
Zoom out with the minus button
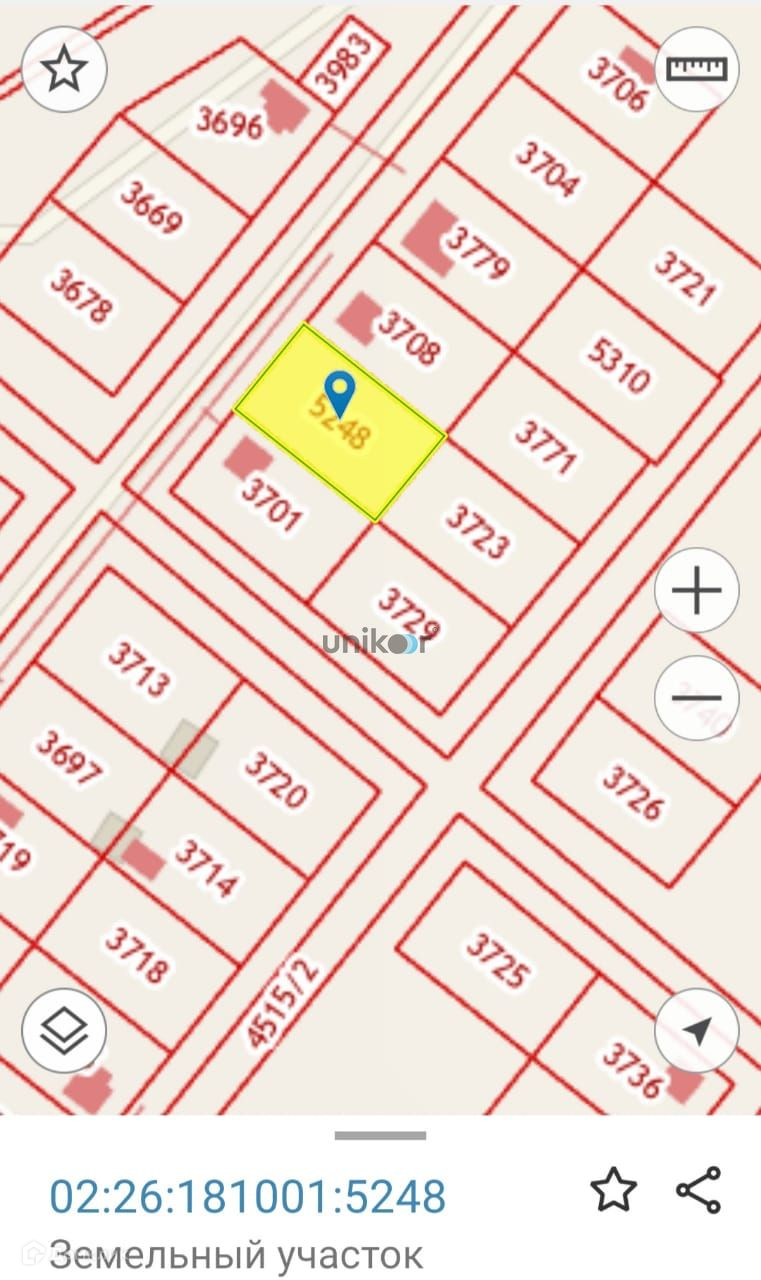point(697,698)
